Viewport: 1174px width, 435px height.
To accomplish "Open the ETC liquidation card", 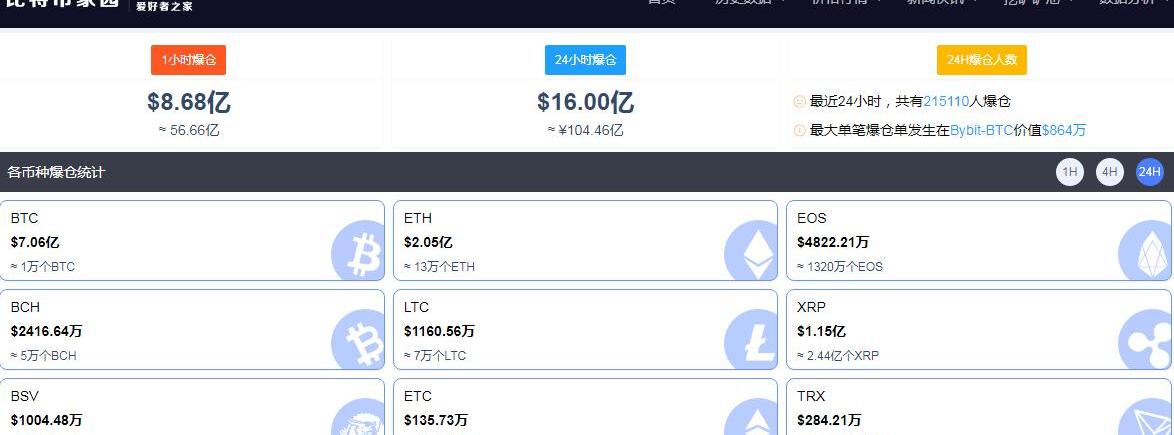I will (585, 408).
